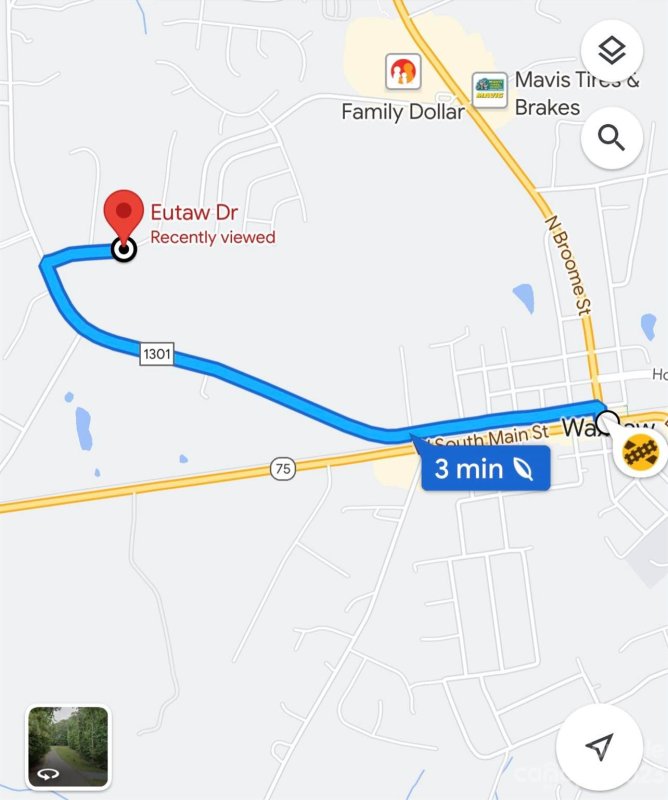
Task: Open the map search
Action: point(612,136)
